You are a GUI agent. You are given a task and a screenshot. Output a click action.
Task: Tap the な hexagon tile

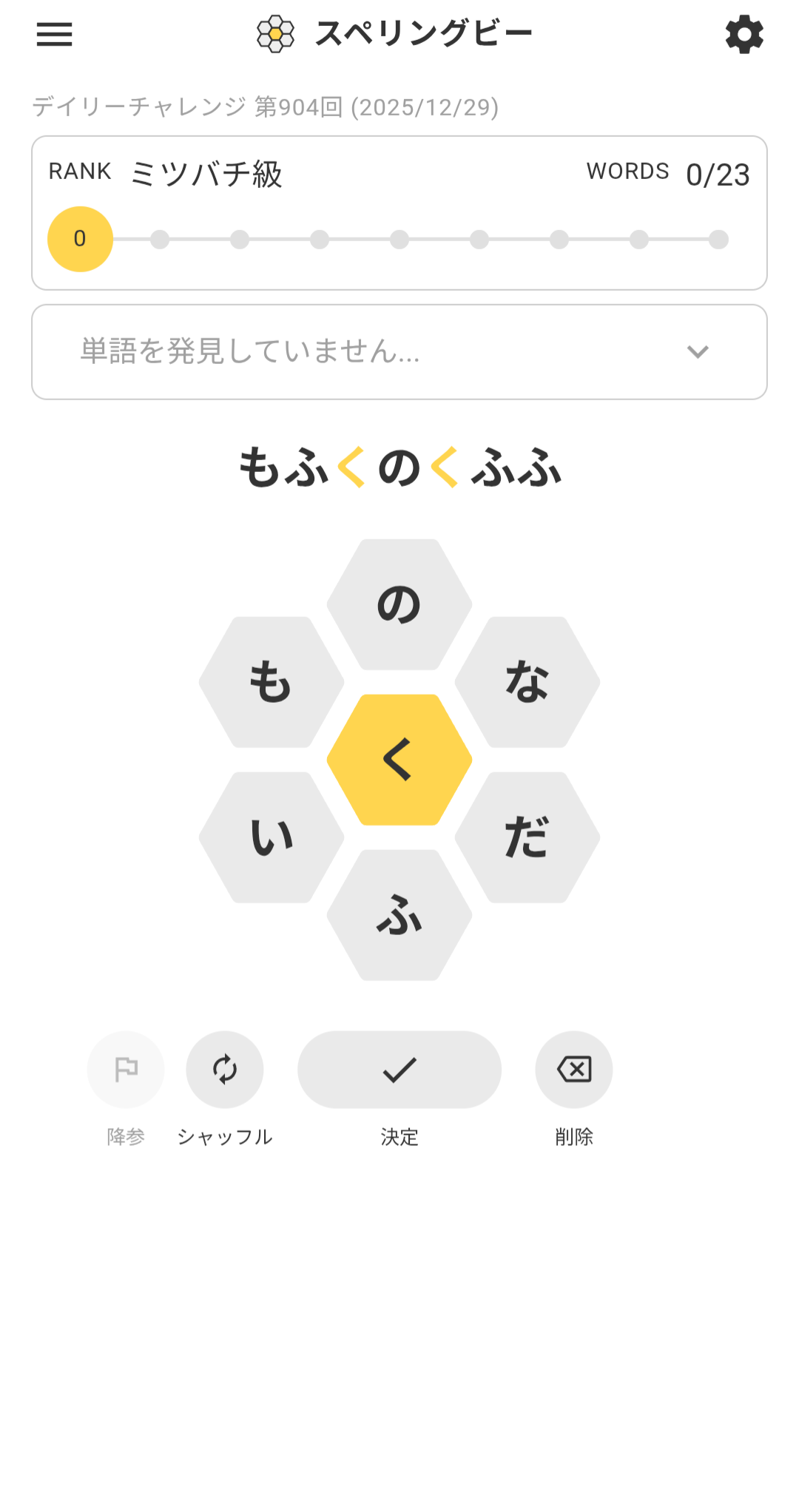(527, 682)
